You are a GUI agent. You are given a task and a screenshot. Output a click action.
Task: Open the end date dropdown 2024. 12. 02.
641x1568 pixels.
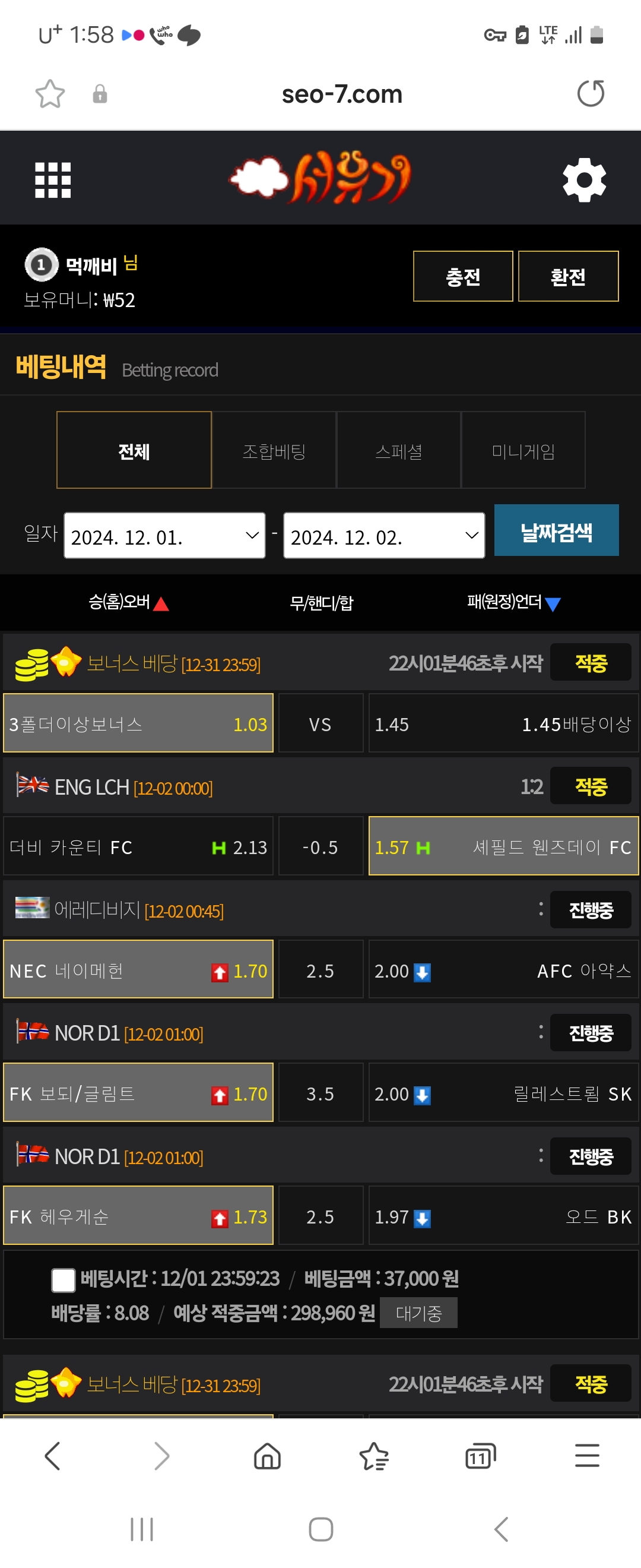pos(384,536)
